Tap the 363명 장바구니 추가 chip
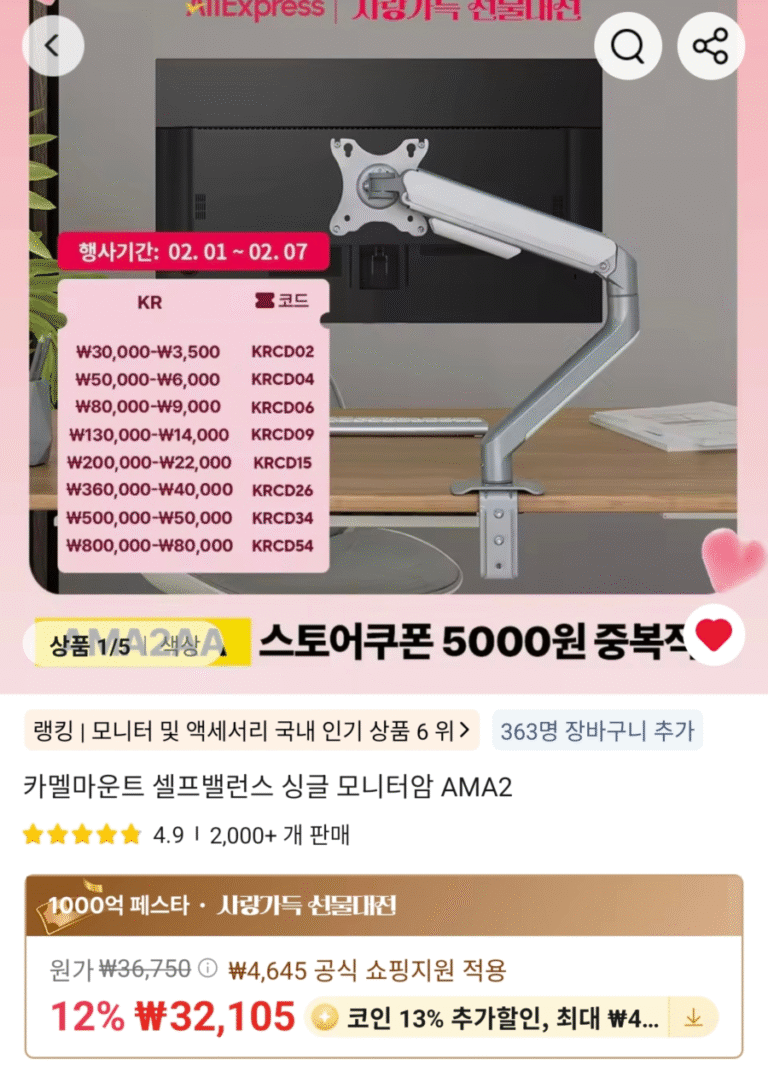Image resolution: width=768 pixels, height=1077 pixels. click(597, 731)
